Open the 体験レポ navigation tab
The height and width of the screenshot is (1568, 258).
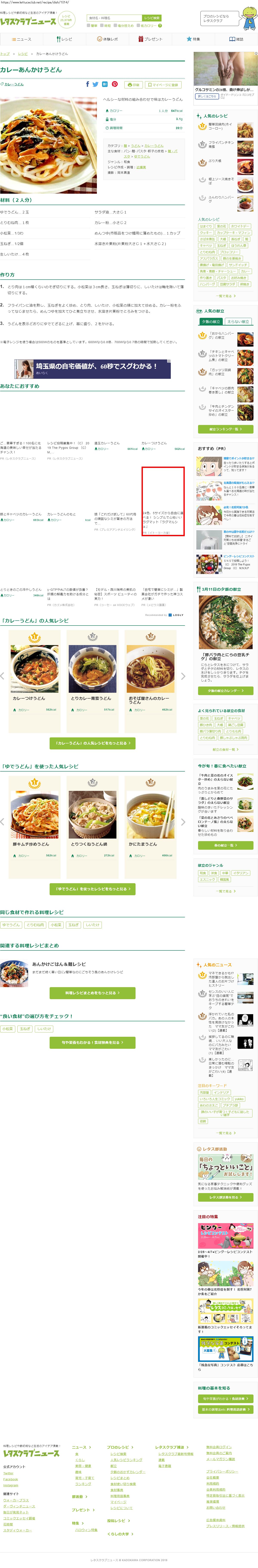[x=107, y=39]
